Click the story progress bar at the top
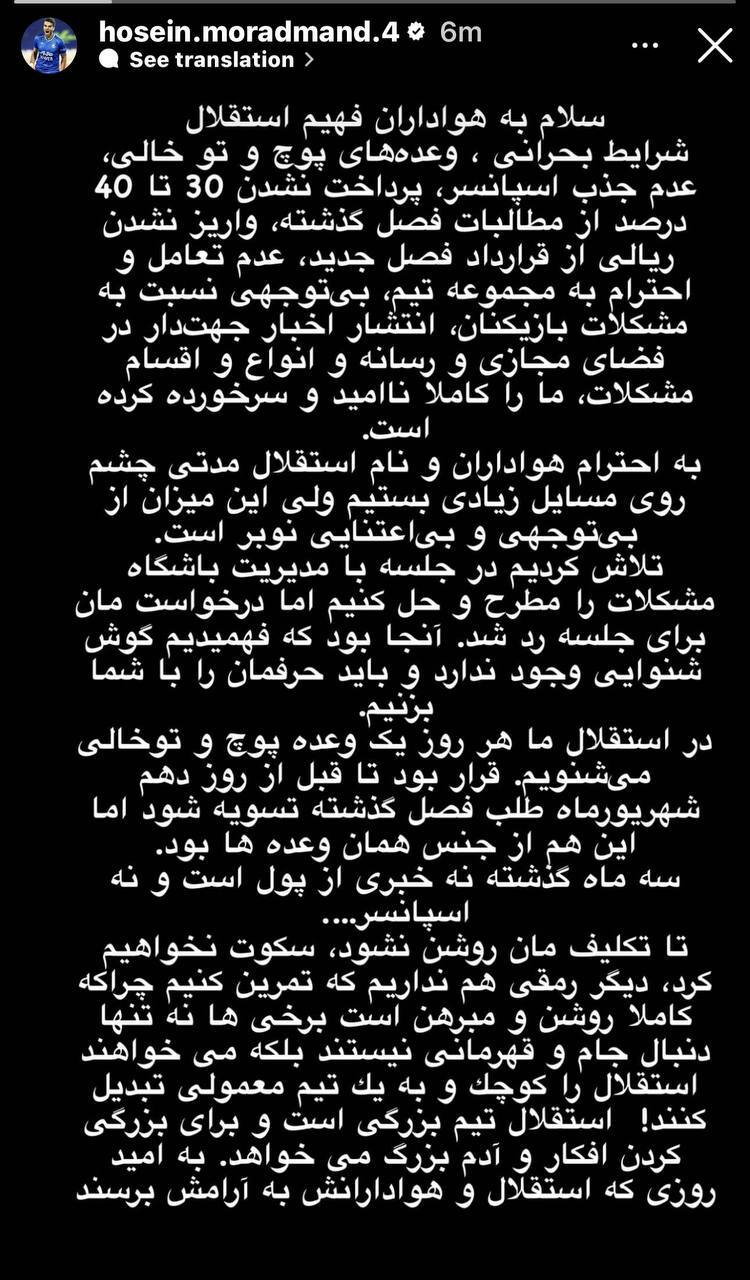750x1280 pixels. click(x=375, y=6)
